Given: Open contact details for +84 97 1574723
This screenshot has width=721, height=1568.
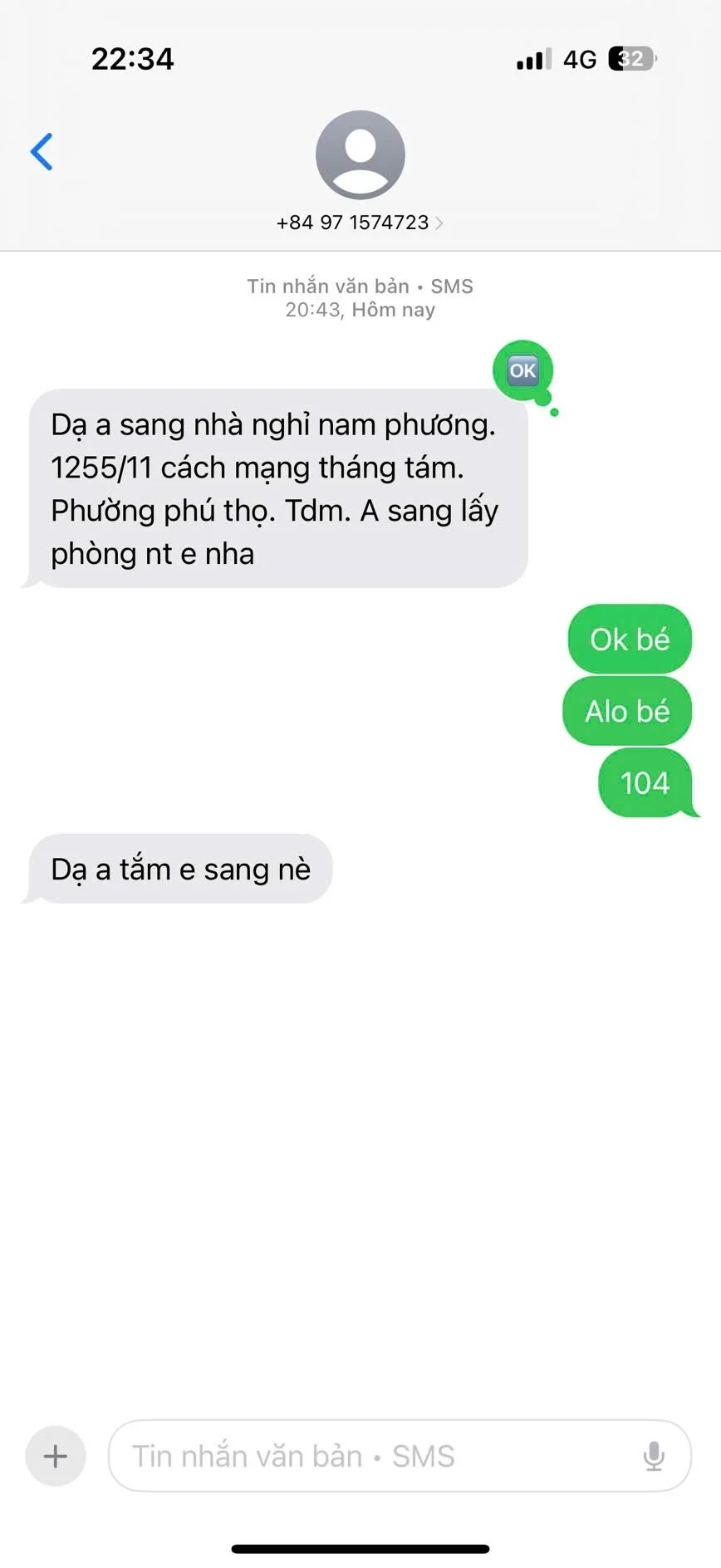Looking at the screenshot, I should pos(360,222).
